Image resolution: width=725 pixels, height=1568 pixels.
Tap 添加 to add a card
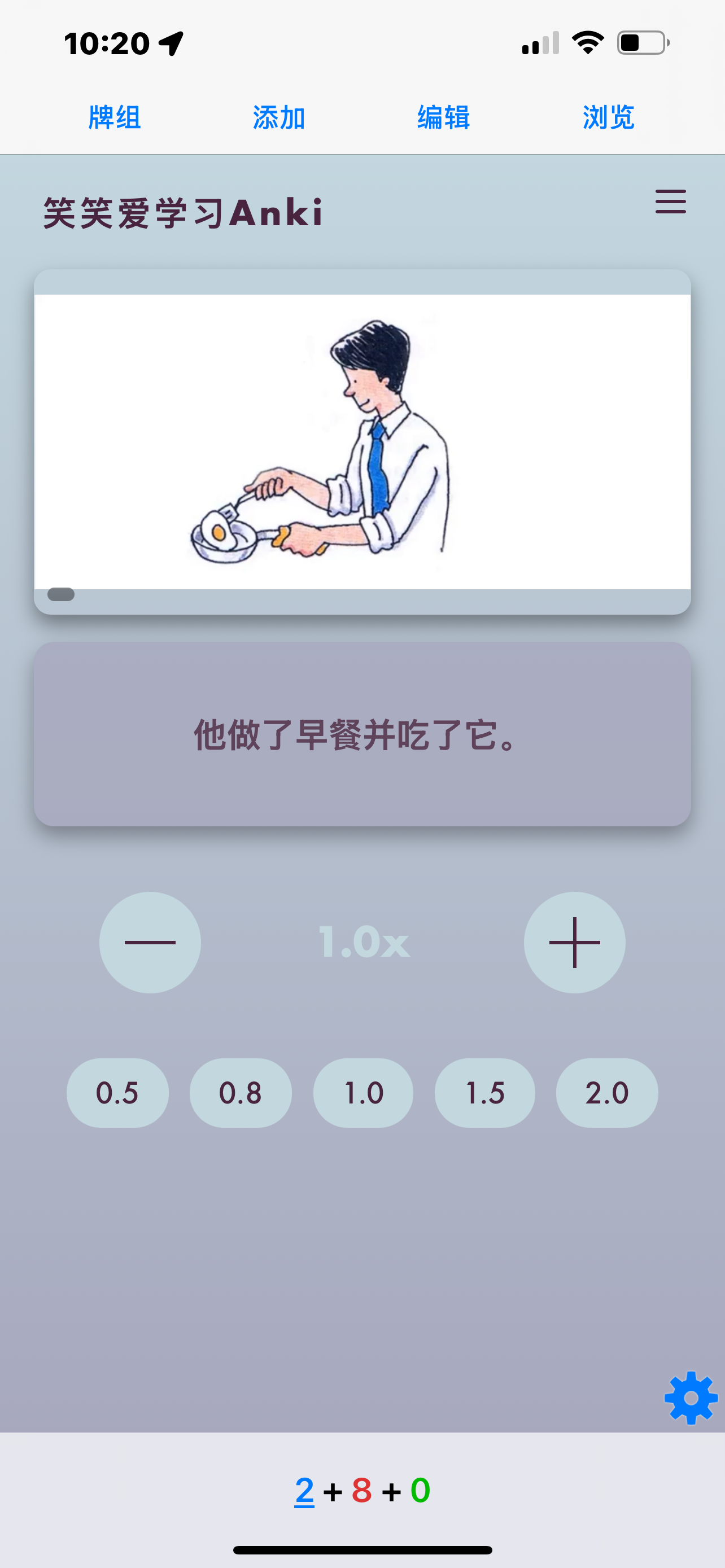click(x=279, y=117)
